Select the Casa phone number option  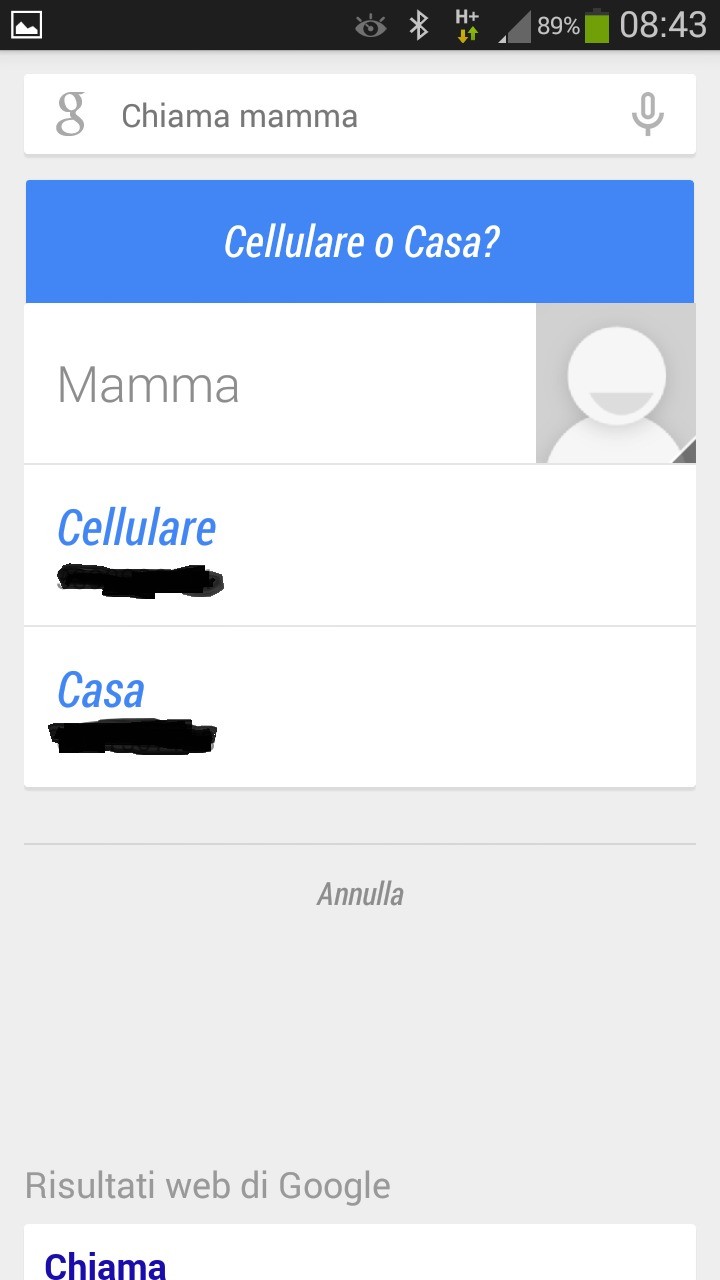point(99,689)
